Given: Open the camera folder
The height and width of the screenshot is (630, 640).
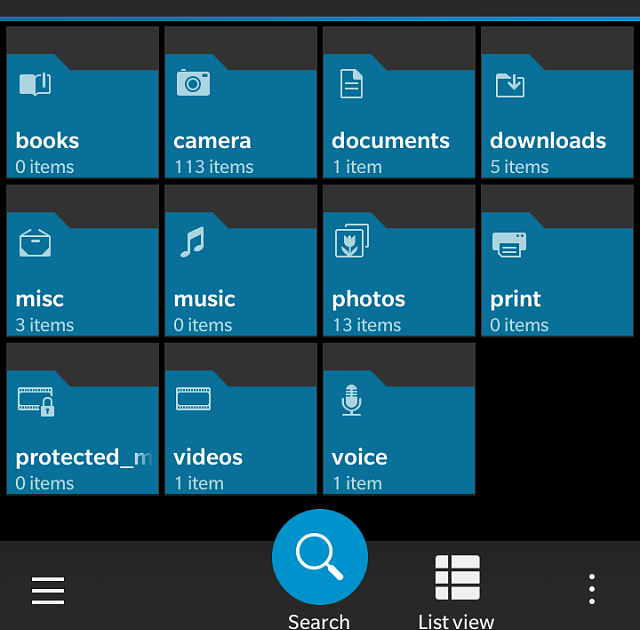Looking at the screenshot, I should [240, 110].
